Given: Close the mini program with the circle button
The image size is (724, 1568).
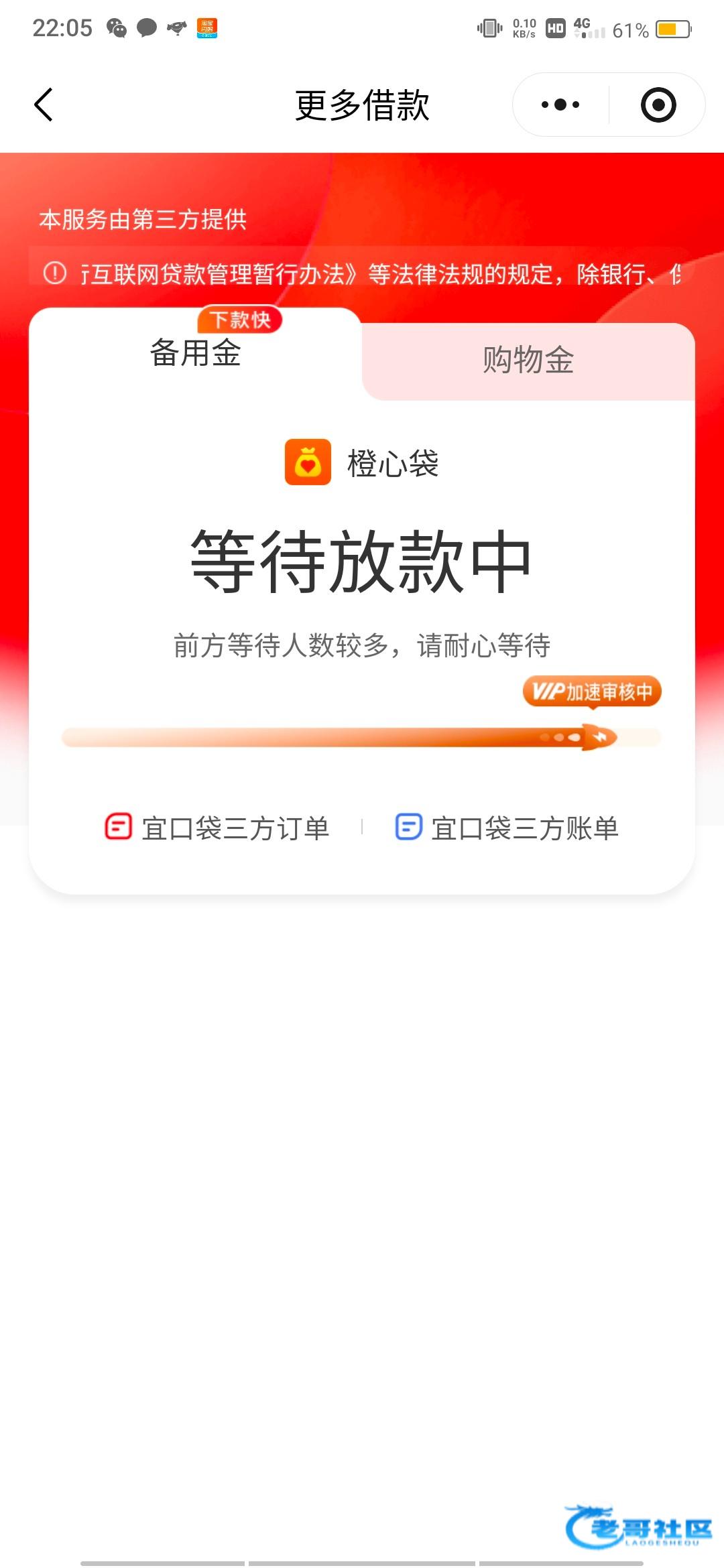Looking at the screenshot, I should (658, 105).
